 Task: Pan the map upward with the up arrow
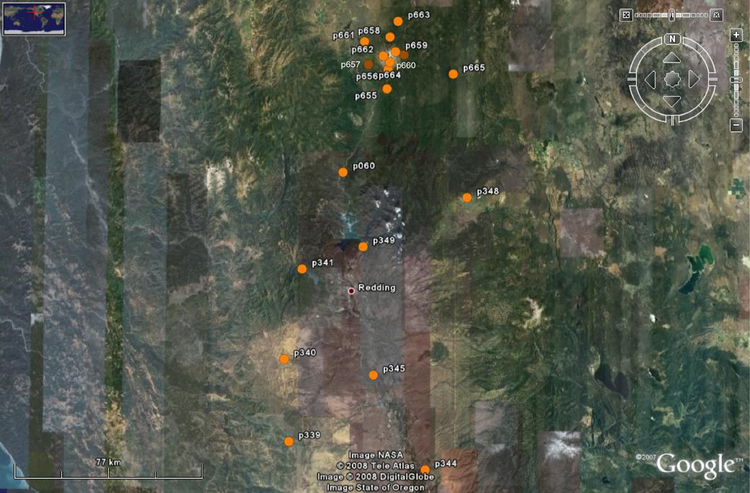coord(672,58)
